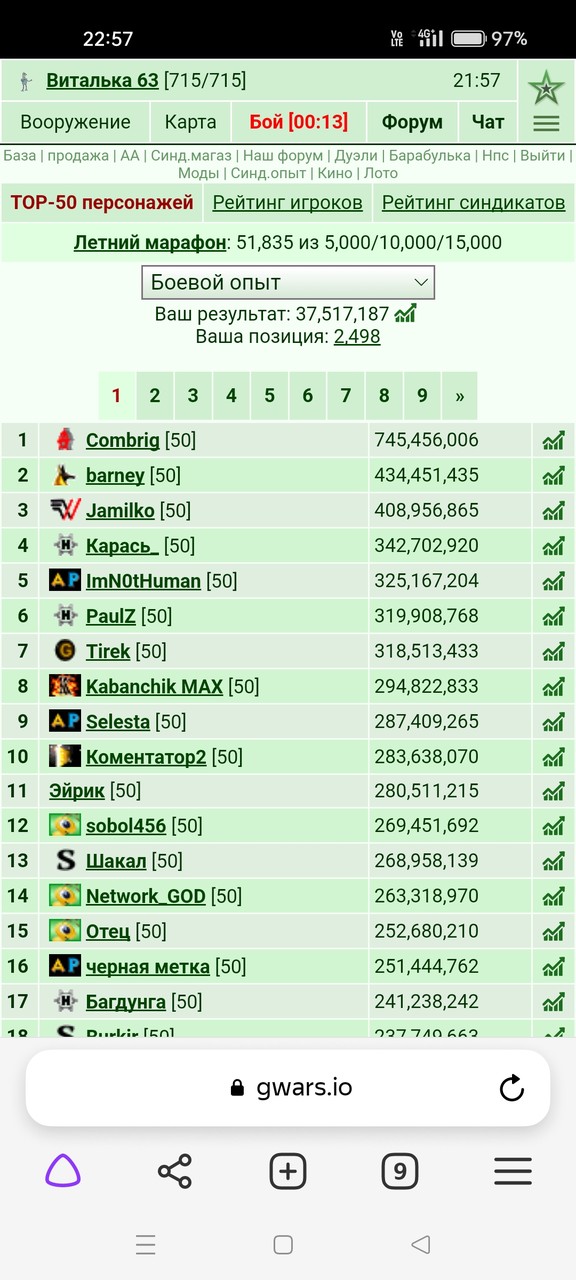576x1280 pixels.
Task: Open Combrig's profile
Action: [x=122, y=440]
